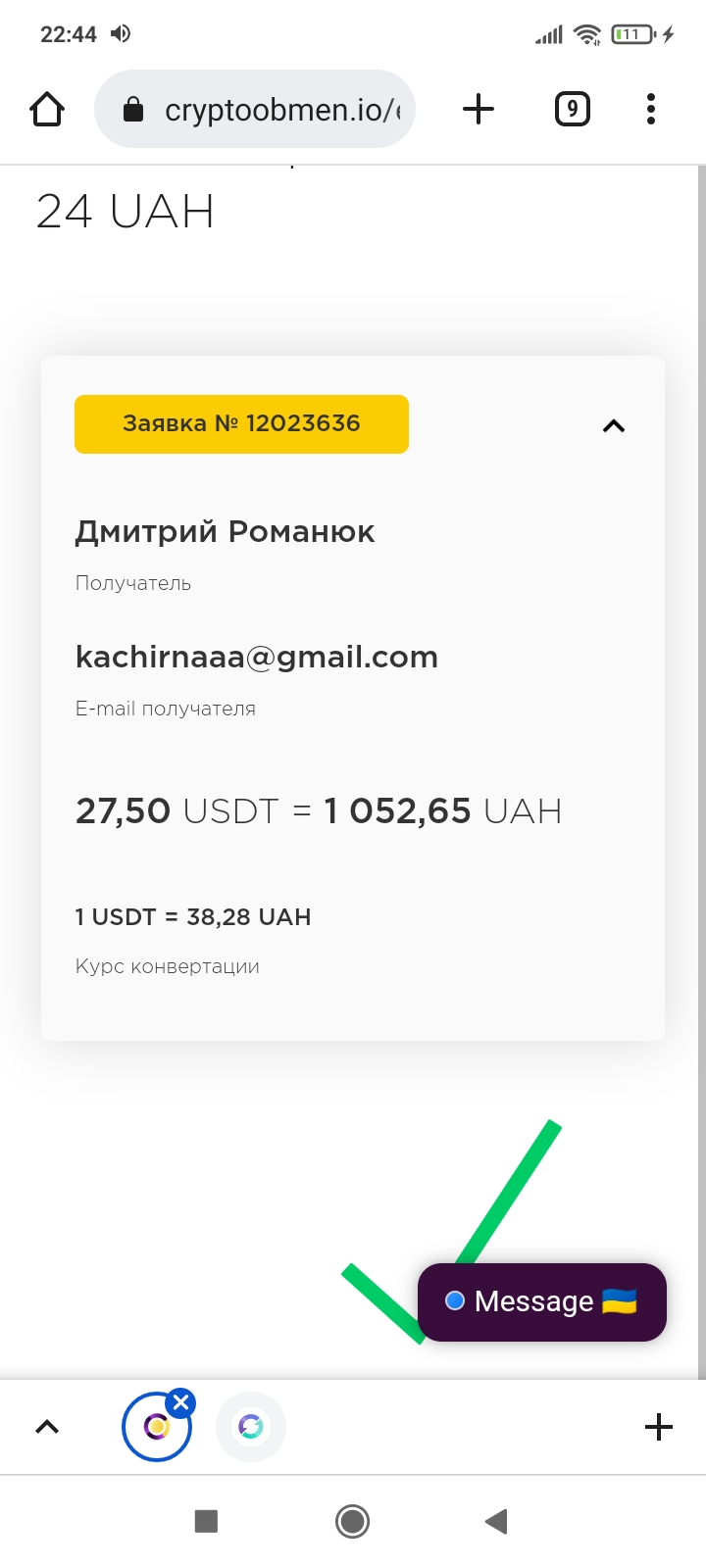Open recent apps with the square button
Screen dimensions: 706x1568
pyautogui.click(x=206, y=1521)
